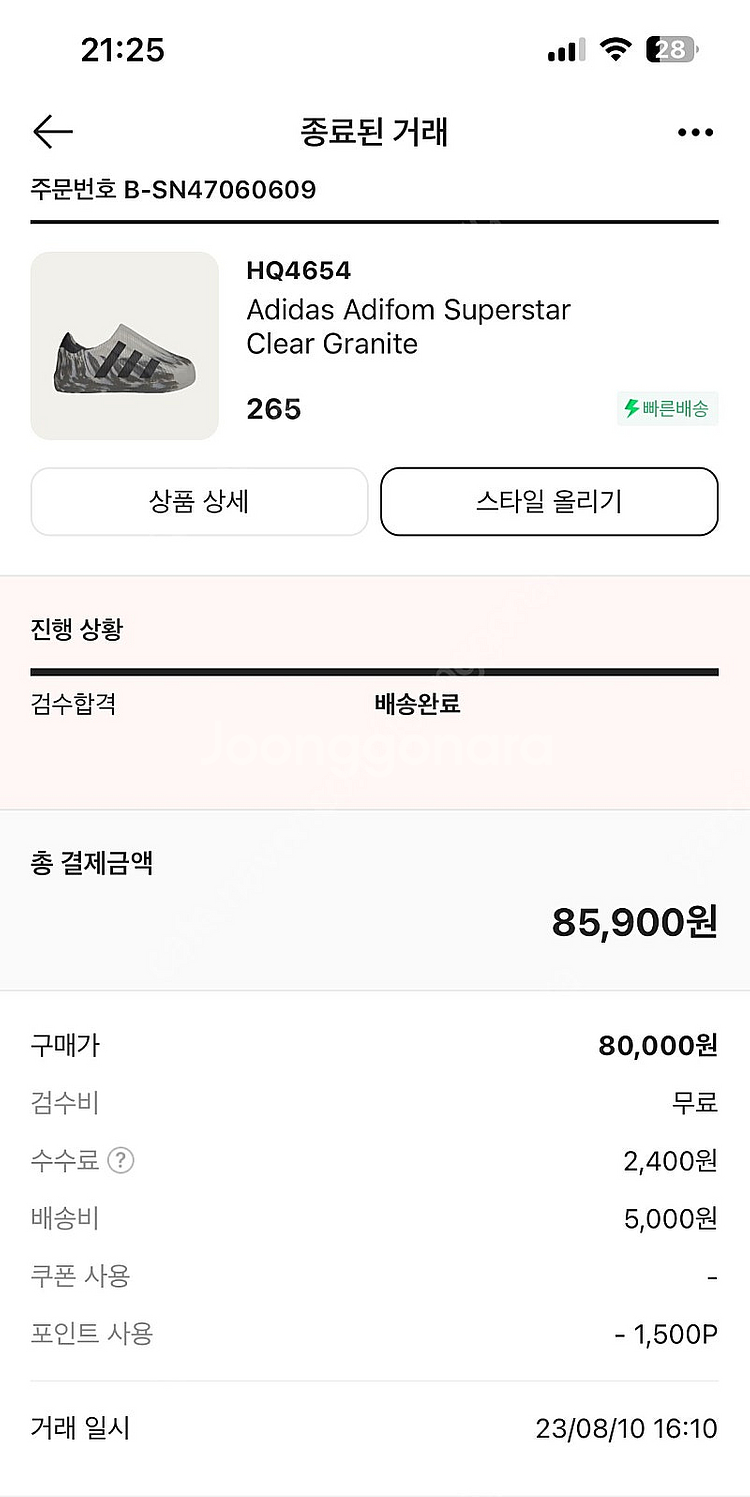Open 상품 상세 product details
Screen dimensions: 750x1497
(199, 502)
